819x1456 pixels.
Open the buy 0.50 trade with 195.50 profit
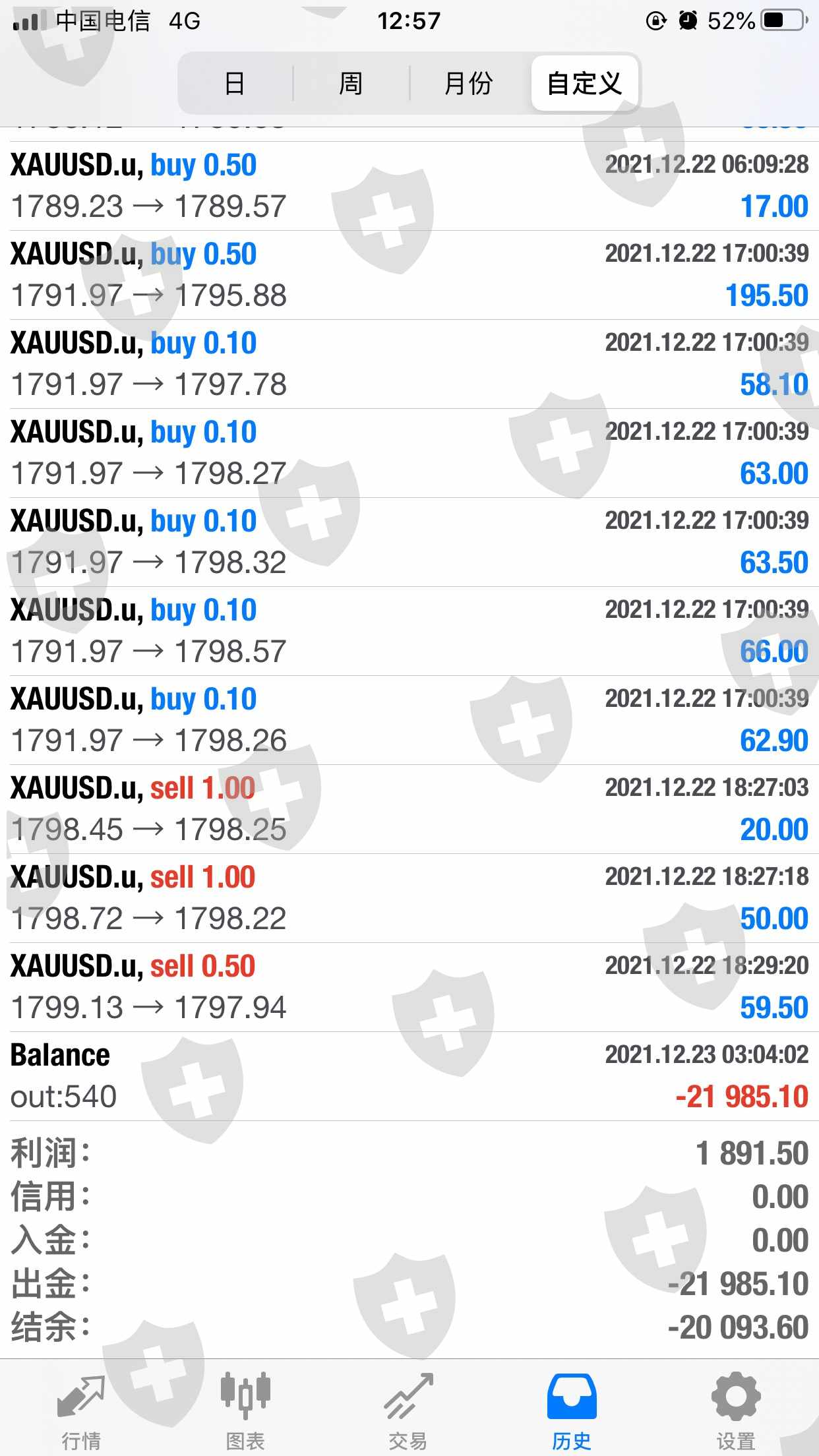pos(409,275)
